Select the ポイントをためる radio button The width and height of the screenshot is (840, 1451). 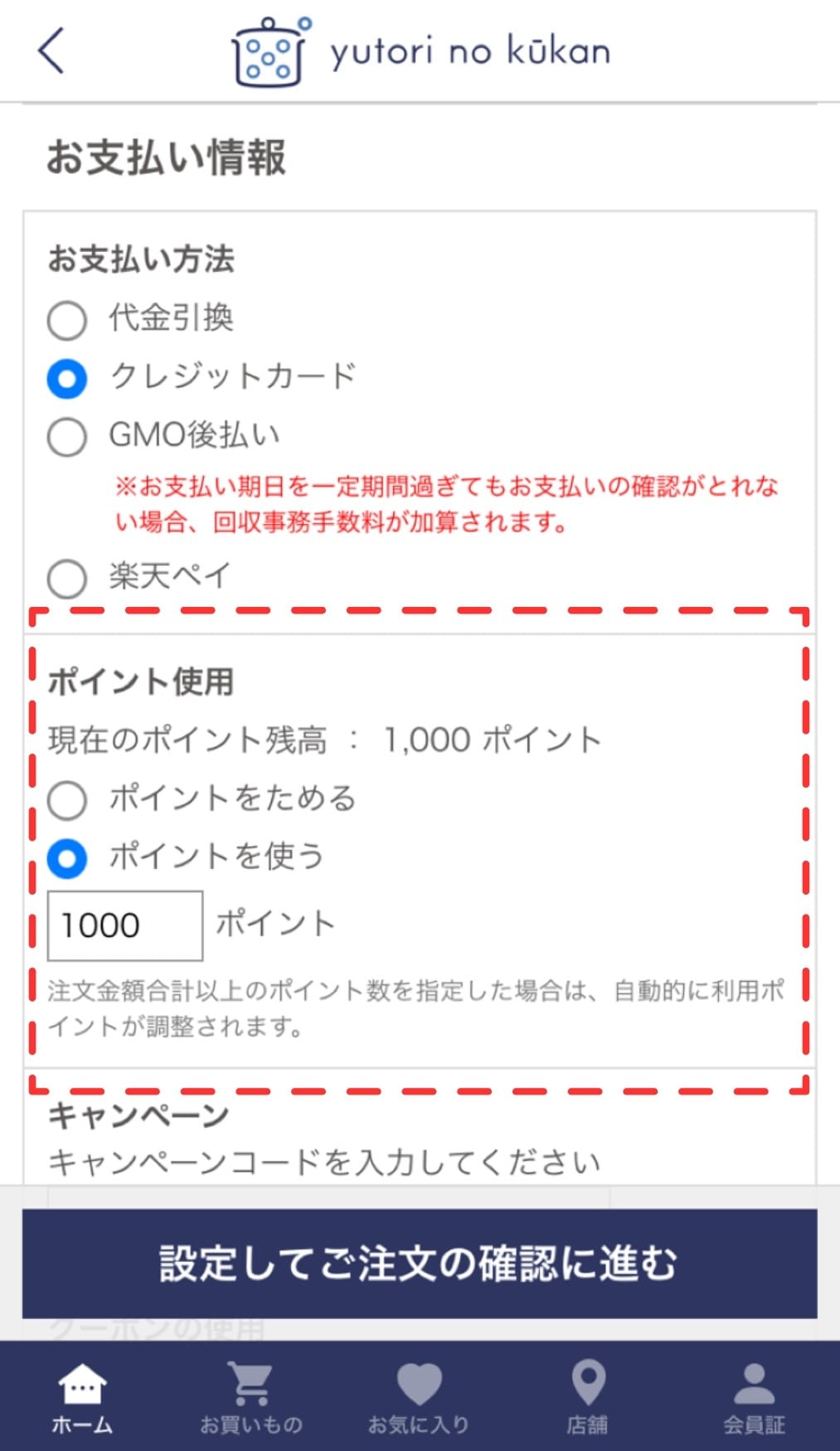66,798
